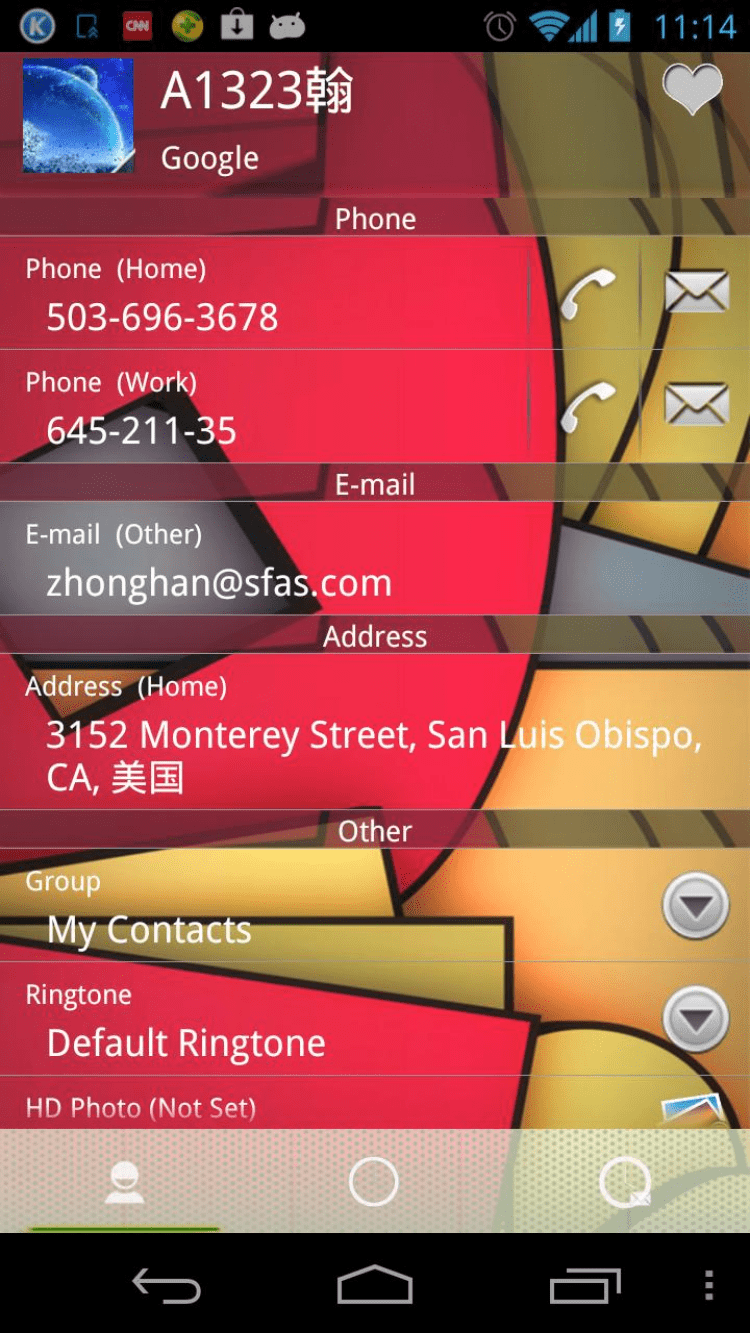Expand the Group dropdown for My Contacts
Screen dimensions: 750x1333
coord(695,906)
